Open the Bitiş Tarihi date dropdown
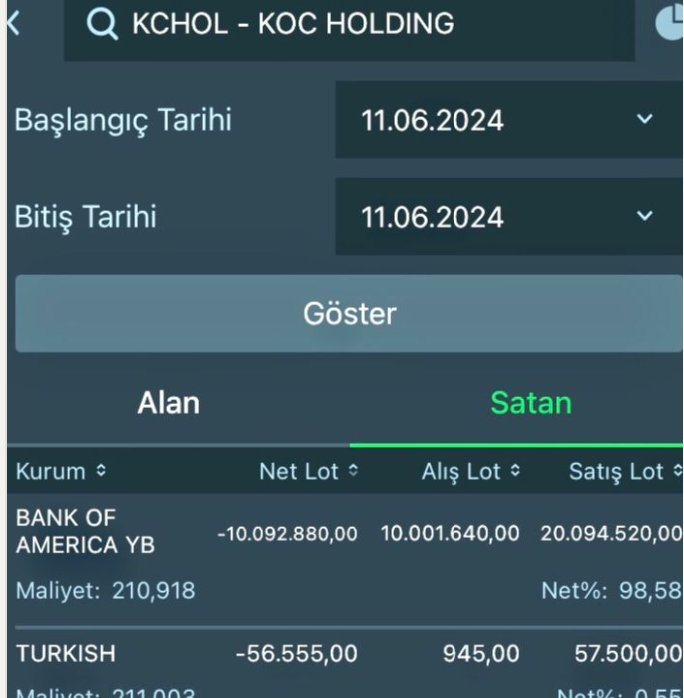This screenshot has width=684, height=698. pyautogui.click(x=508, y=217)
